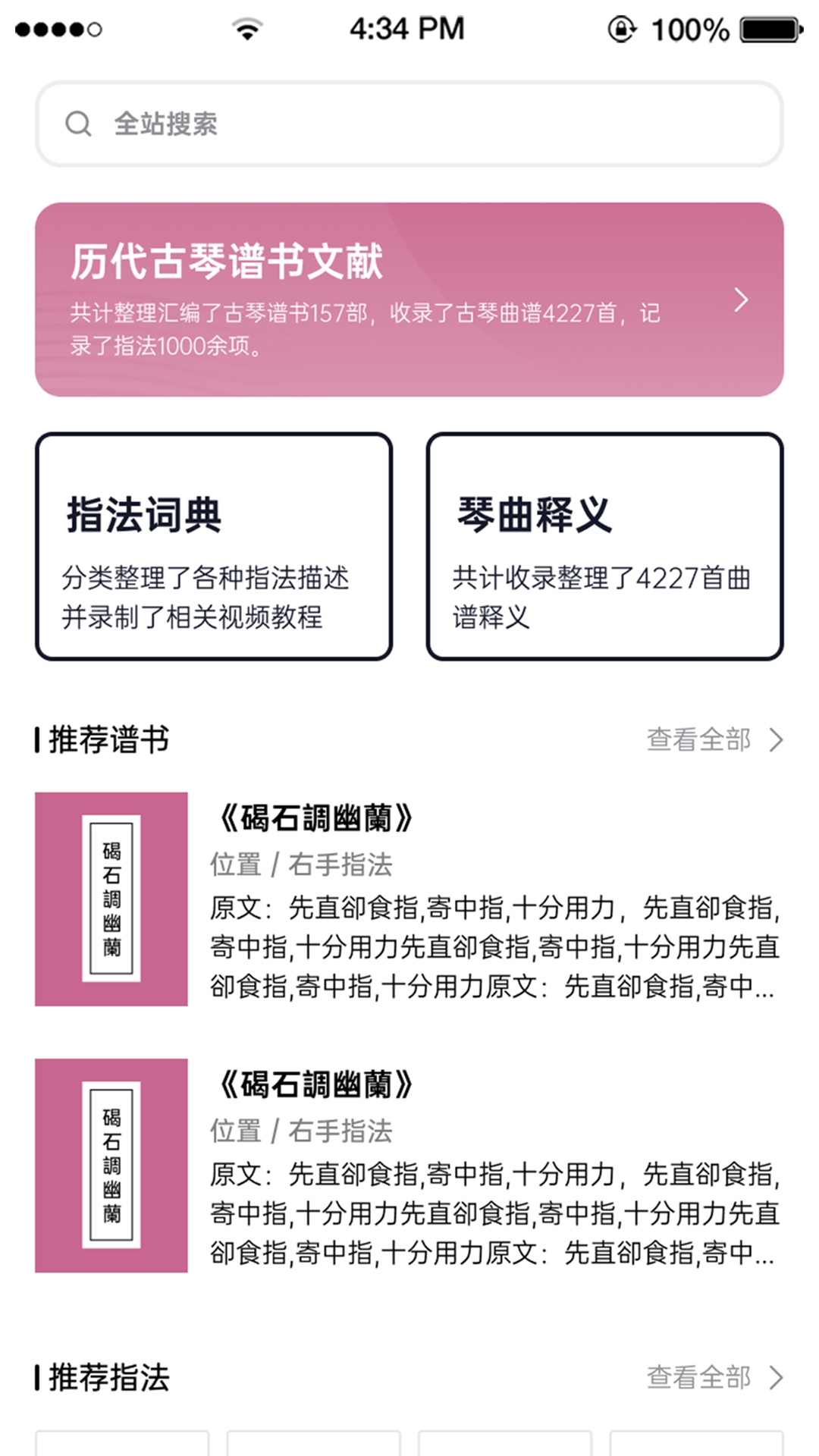Open the 历代古琴谱书文献 banner
The image size is (819, 1456).
pyautogui.click(x=409, y=300)
